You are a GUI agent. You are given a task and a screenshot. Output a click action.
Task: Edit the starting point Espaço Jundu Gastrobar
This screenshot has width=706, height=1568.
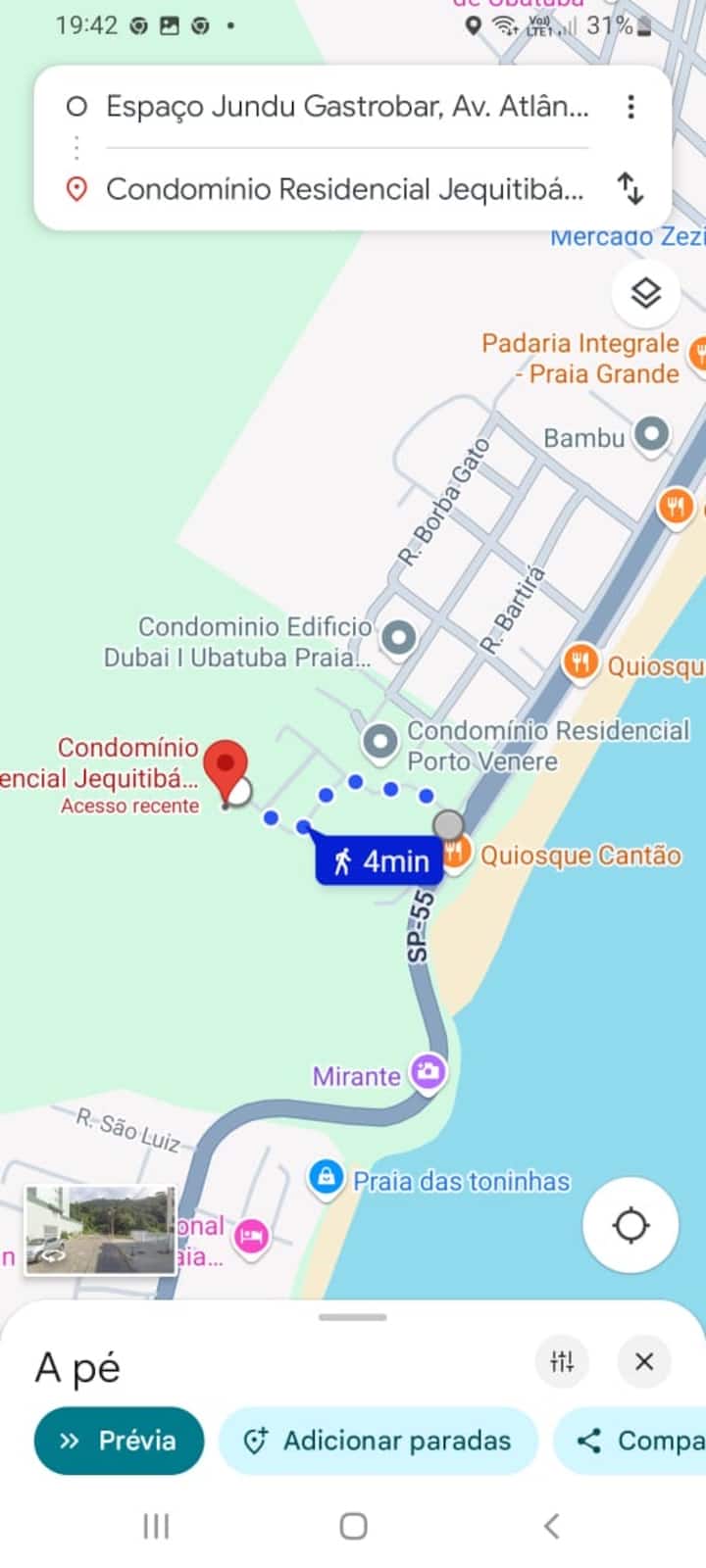tap(347, 106)
